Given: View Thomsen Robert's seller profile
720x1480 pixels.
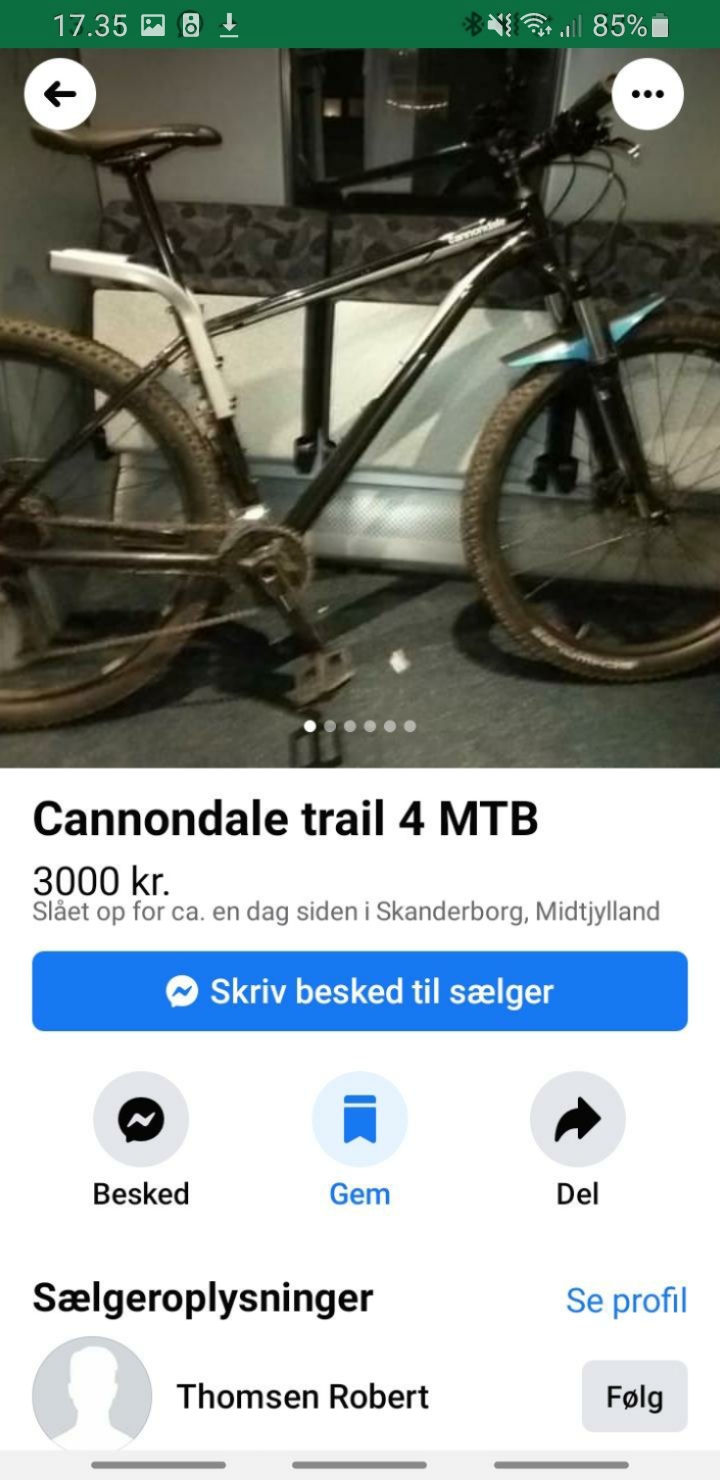Looking at the screenshot, I should [x=302, y=1396].
